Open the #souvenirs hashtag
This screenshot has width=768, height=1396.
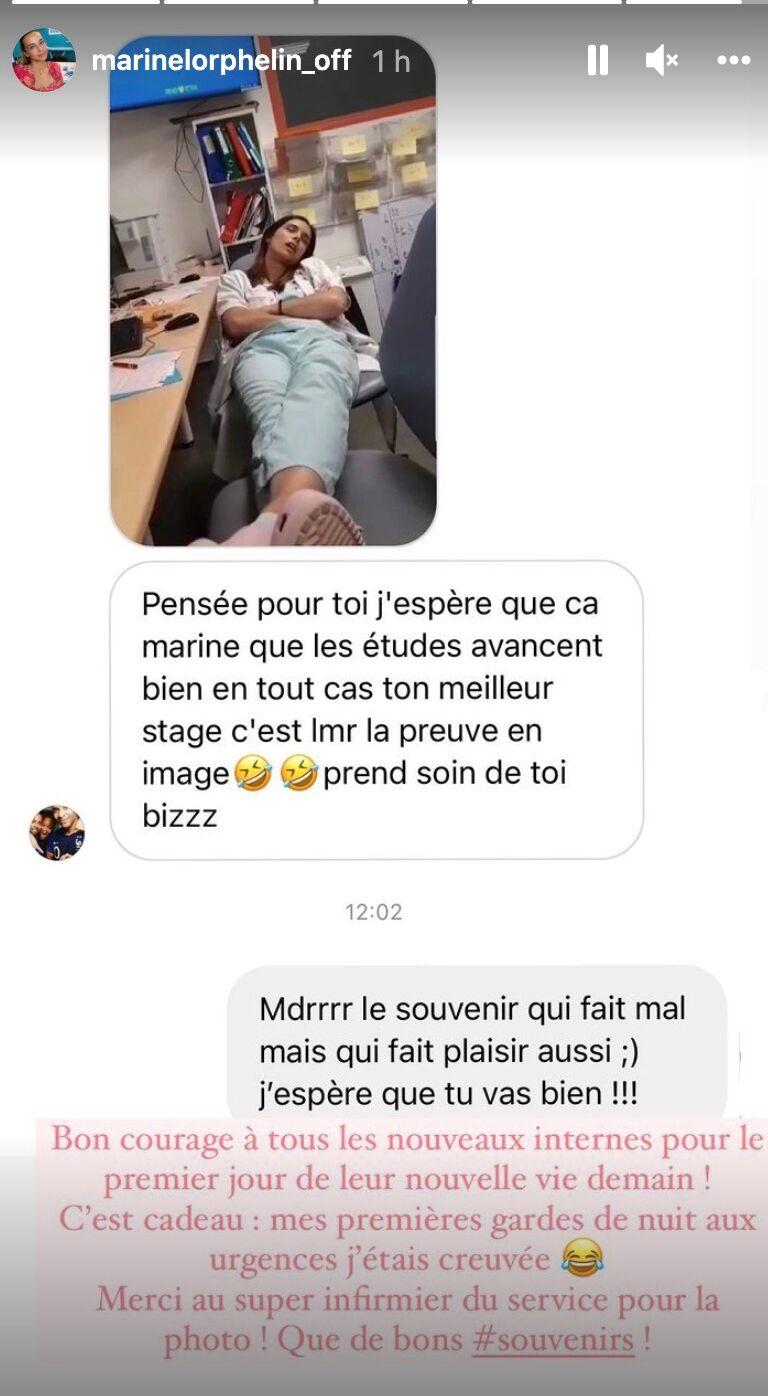tap(552, 1340)
